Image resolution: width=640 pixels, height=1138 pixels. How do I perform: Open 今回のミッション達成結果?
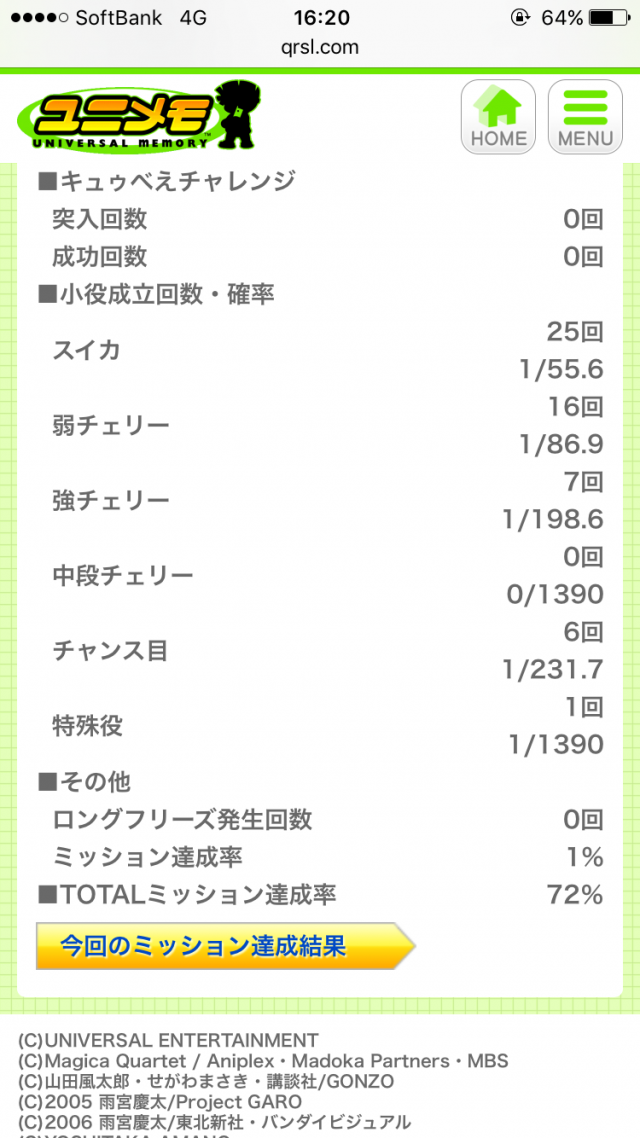[224, 946]
